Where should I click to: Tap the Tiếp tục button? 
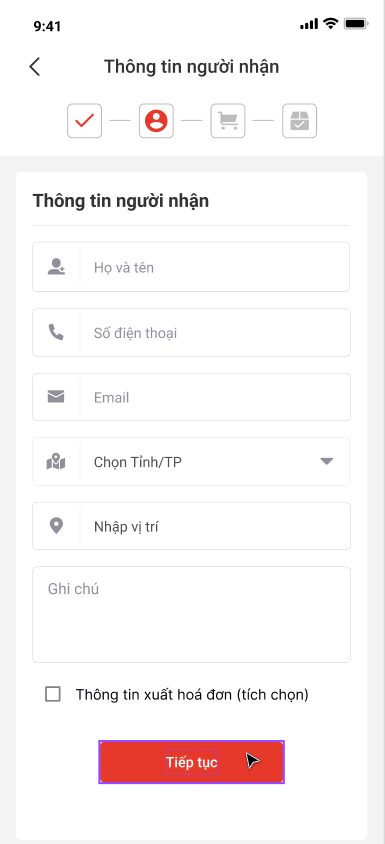click(191, 762)
